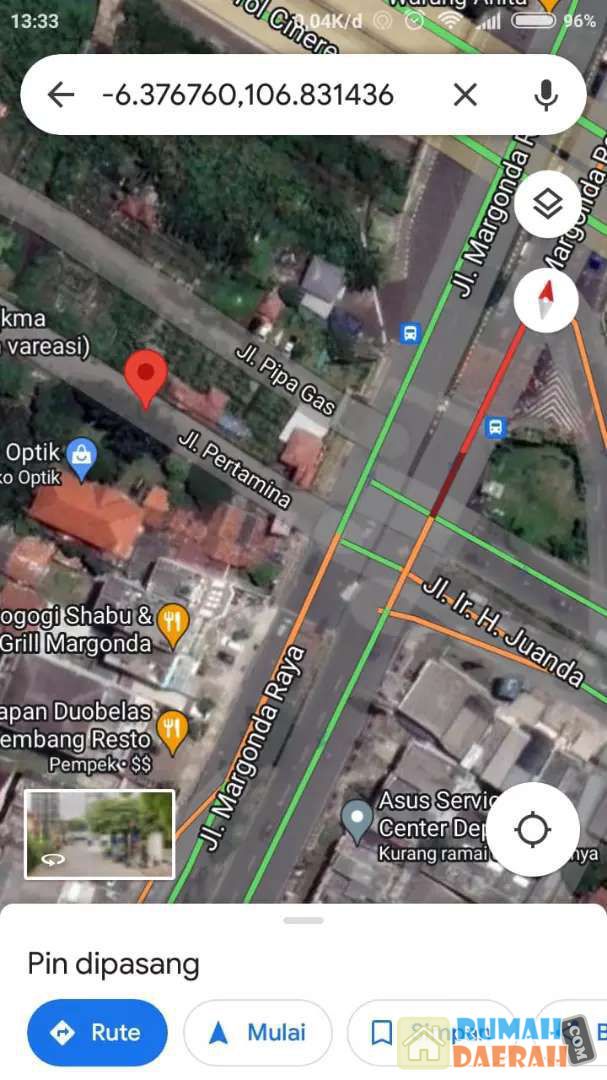Start voice search with the microphone

pos(545,95)
